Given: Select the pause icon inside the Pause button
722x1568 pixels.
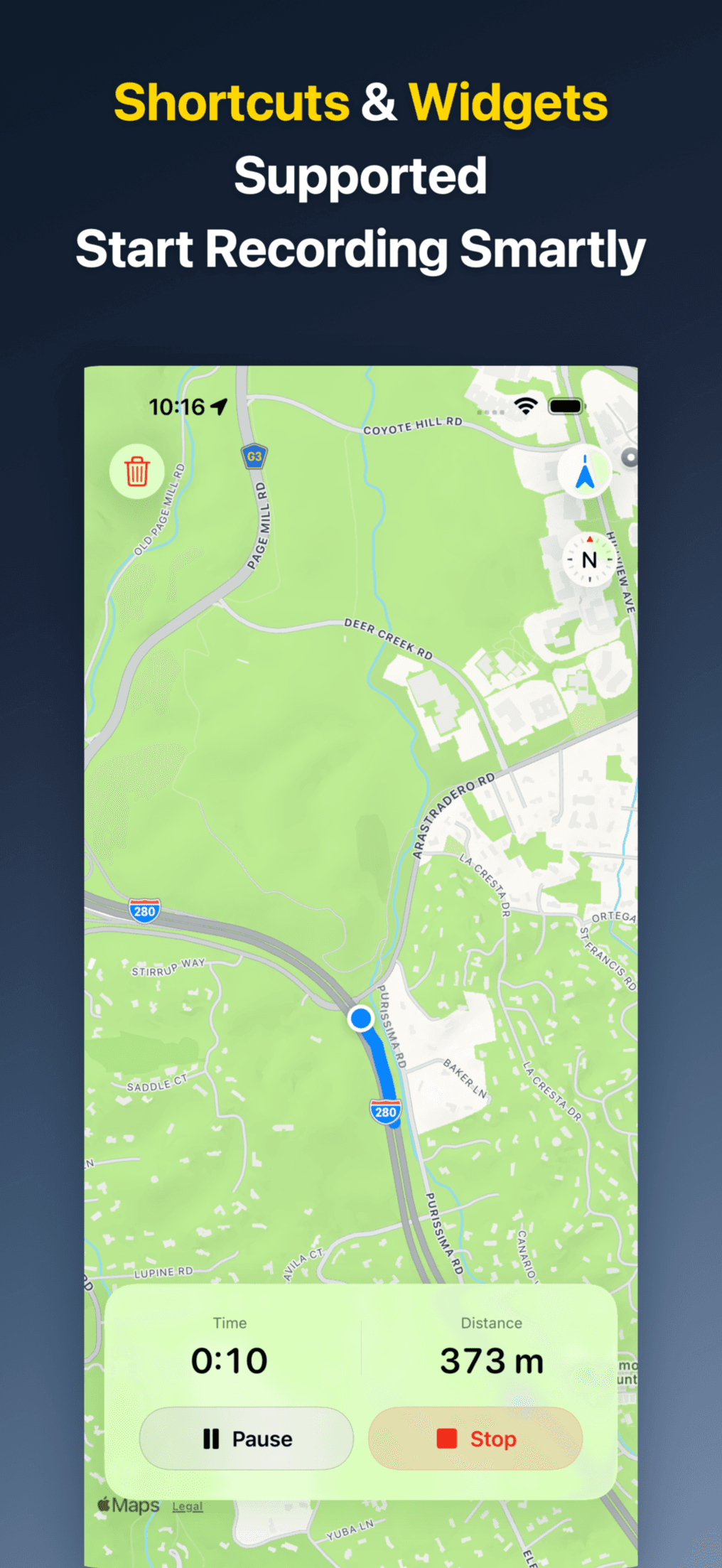Looking at the screenshot, I should [211, 1439].
